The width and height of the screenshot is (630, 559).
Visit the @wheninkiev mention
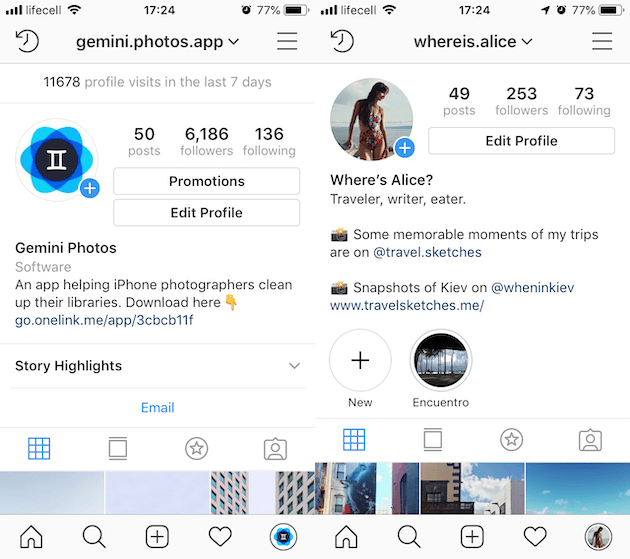tap(532, 288)
